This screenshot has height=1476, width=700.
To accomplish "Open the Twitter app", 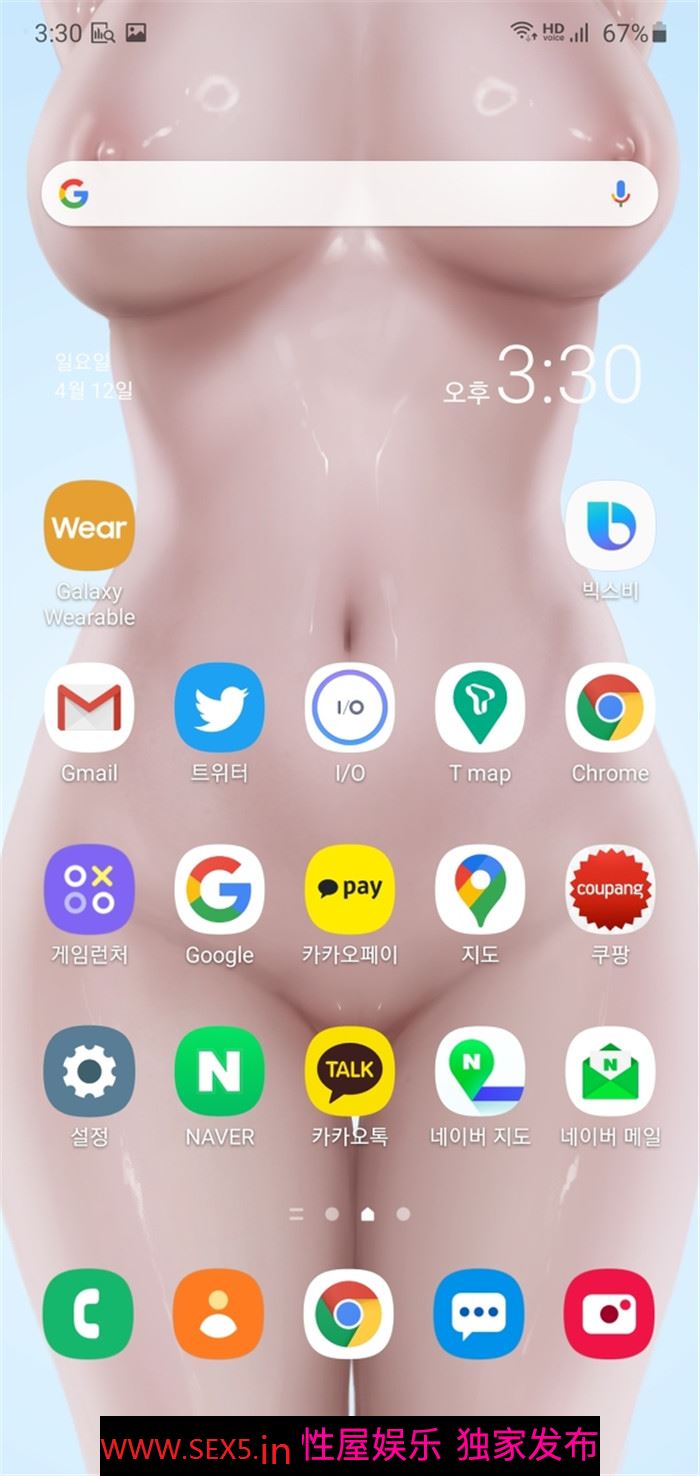I will point(219,708).
